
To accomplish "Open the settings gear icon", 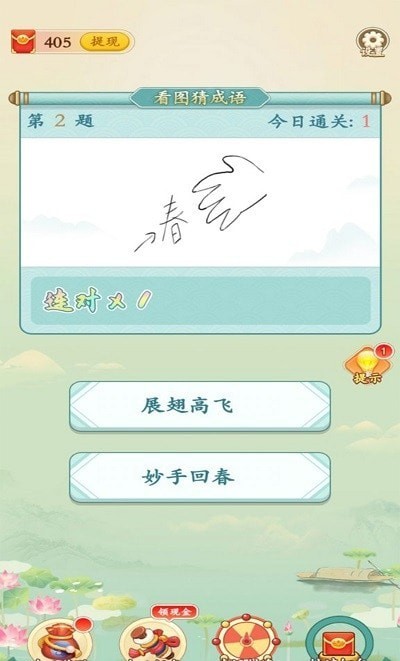I will pos(373,42).
